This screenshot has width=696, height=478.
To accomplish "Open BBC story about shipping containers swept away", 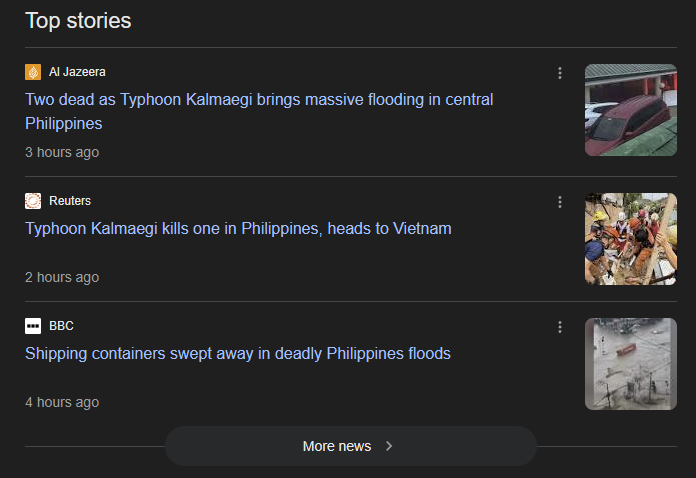I will [x=238, y=353].
